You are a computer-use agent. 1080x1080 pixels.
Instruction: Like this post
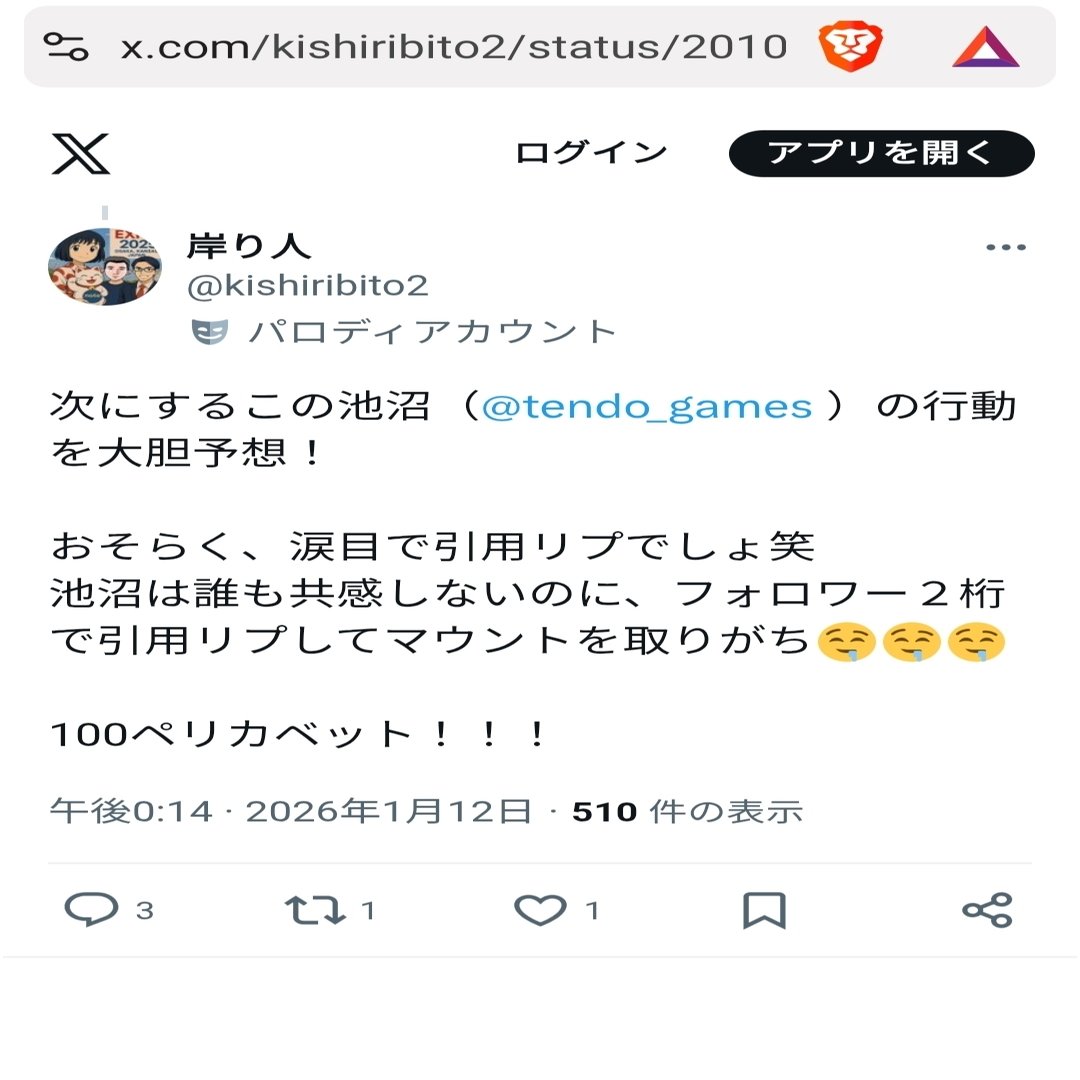click(540, 910)
